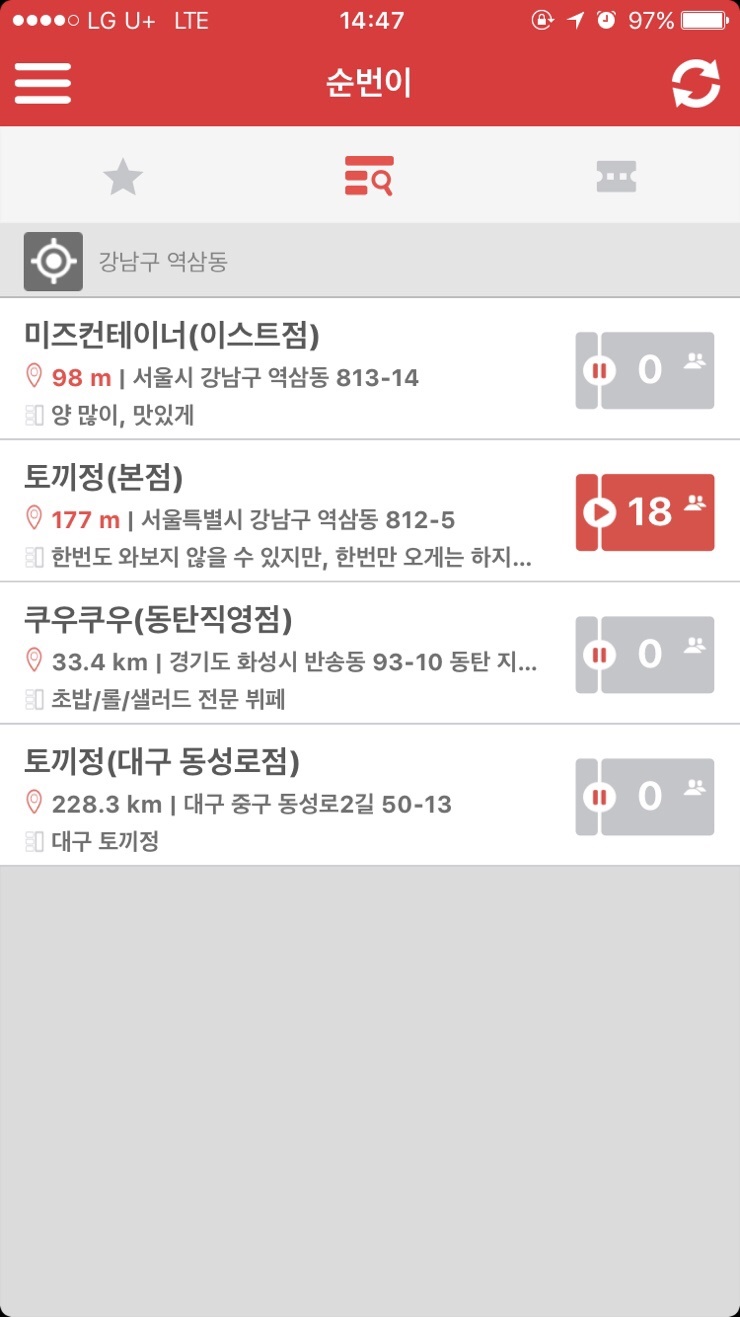740x1317 pixels.
Task: Switch to the favorites star tab
Action: (123, 177)
